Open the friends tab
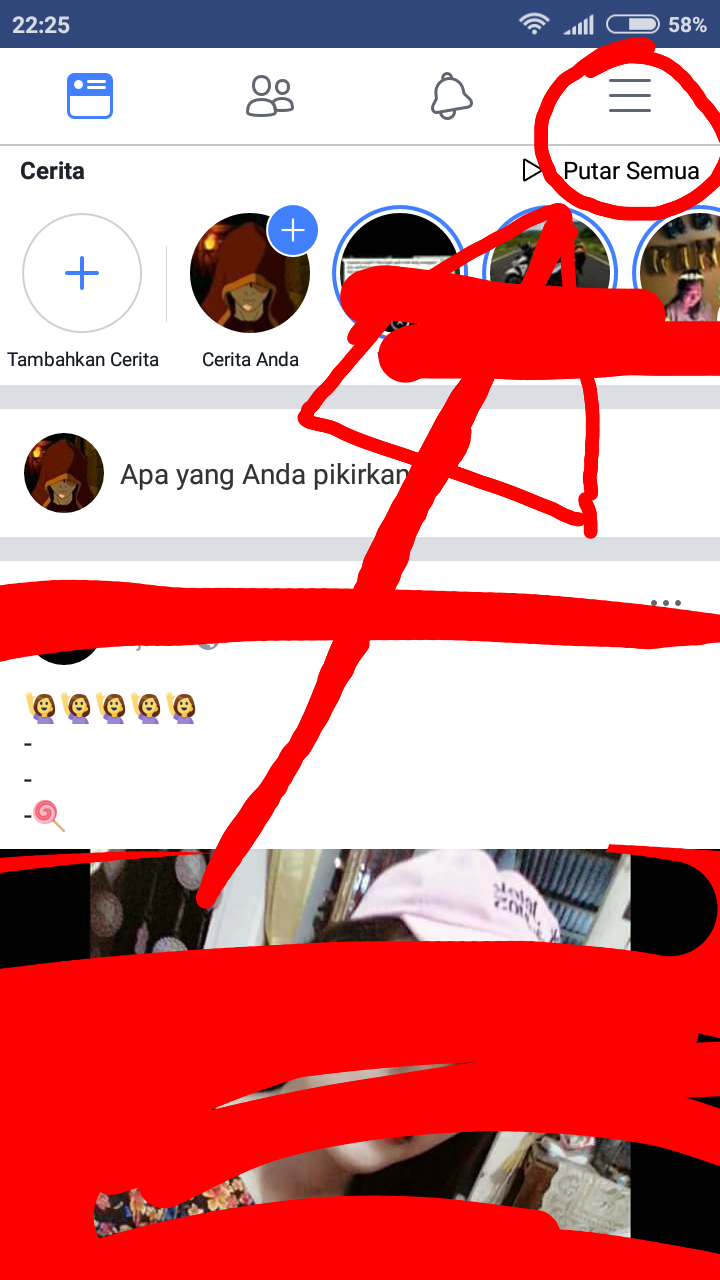The image size is (720, 1280). (270, 97)
